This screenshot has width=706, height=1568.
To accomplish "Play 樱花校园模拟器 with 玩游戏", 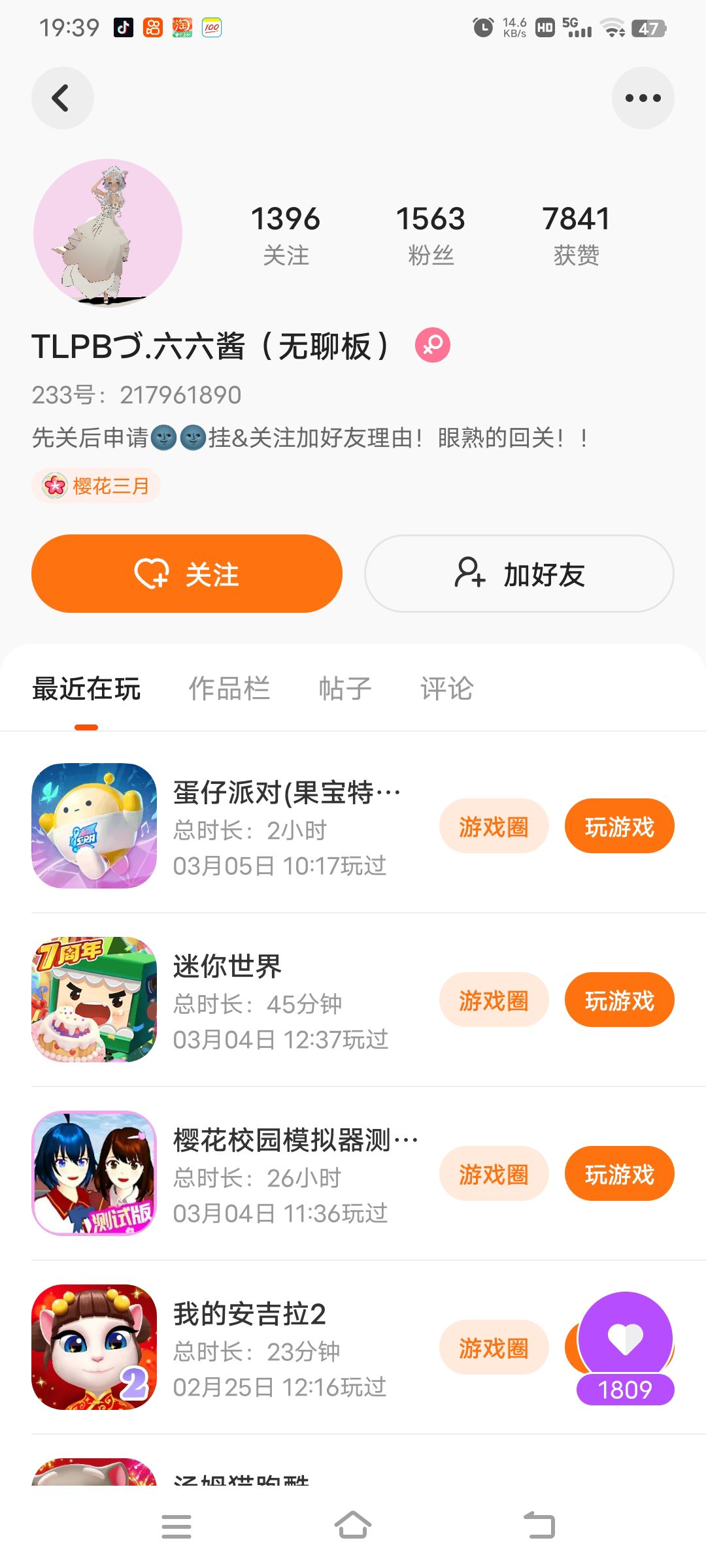I will click(x=619, y=1174).
